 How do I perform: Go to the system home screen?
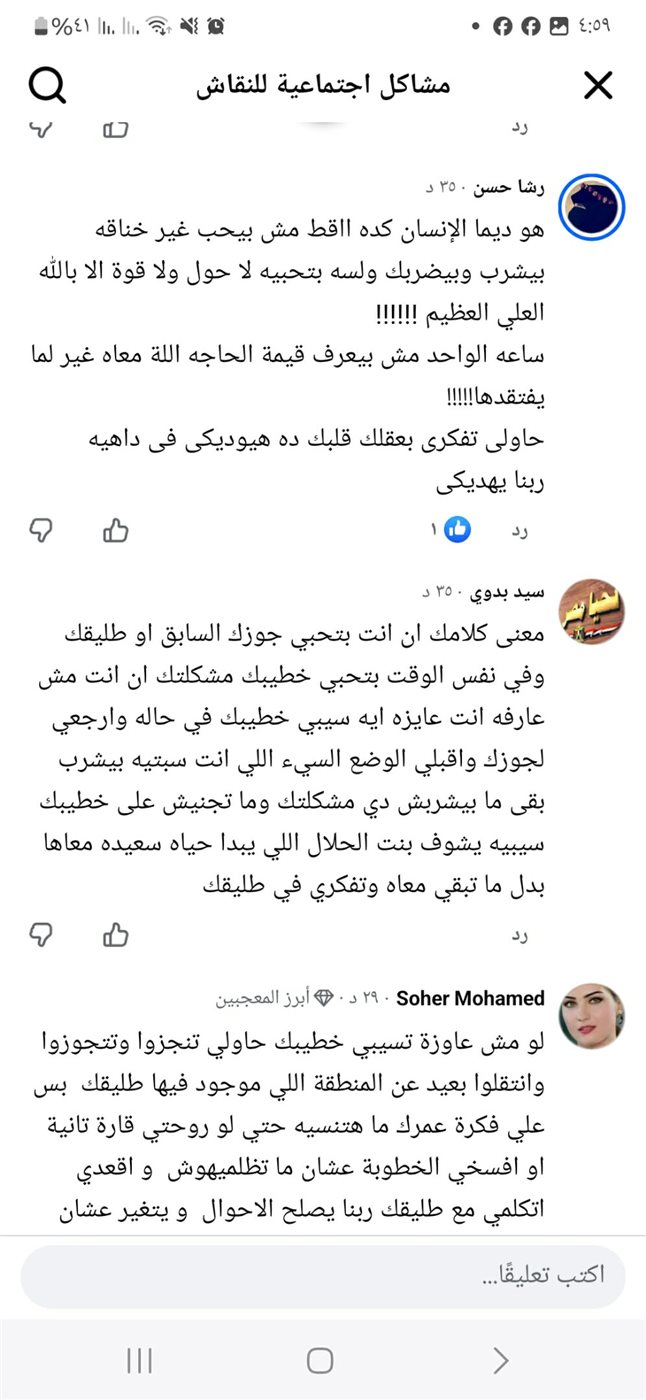(320, 1360)
